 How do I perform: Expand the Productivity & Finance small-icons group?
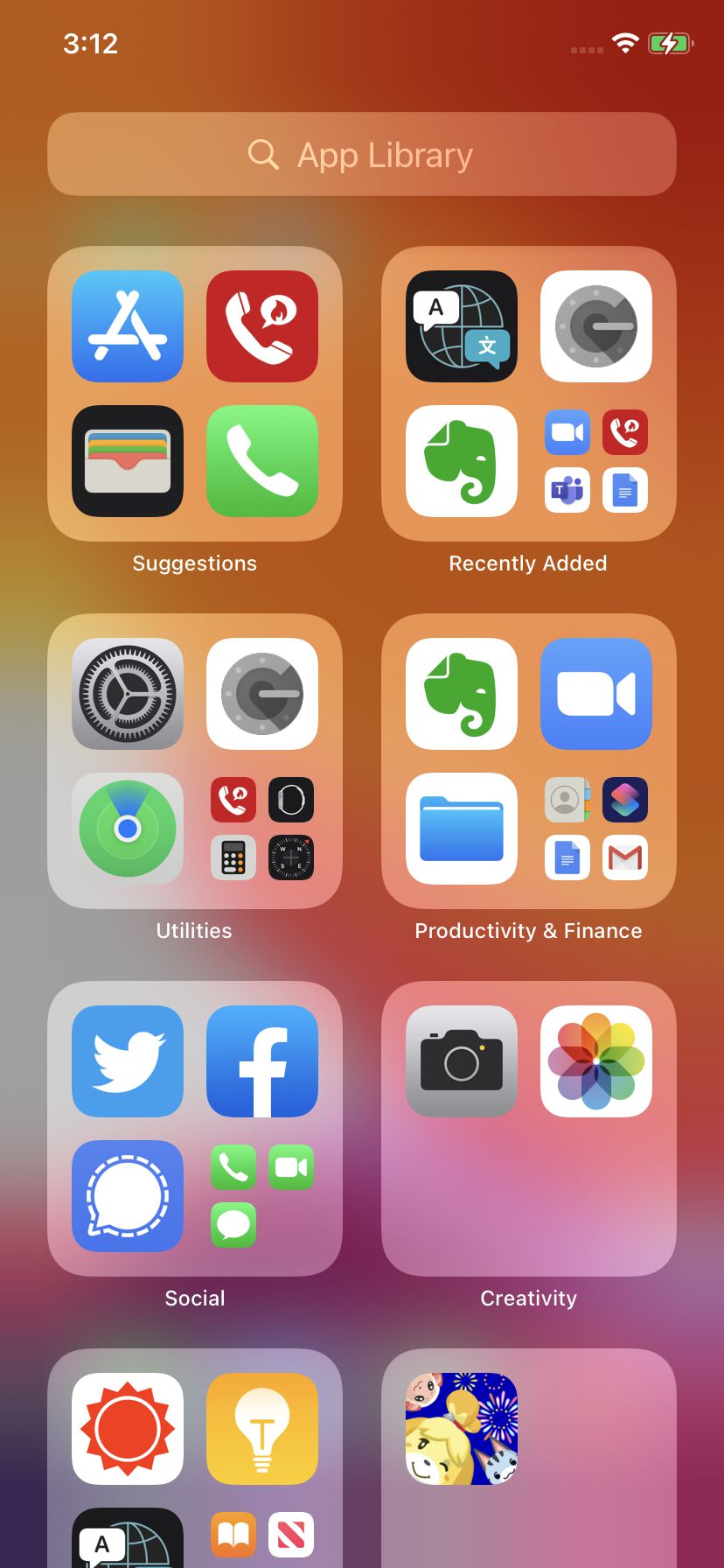pyautogui.click(x=596, y=829)
